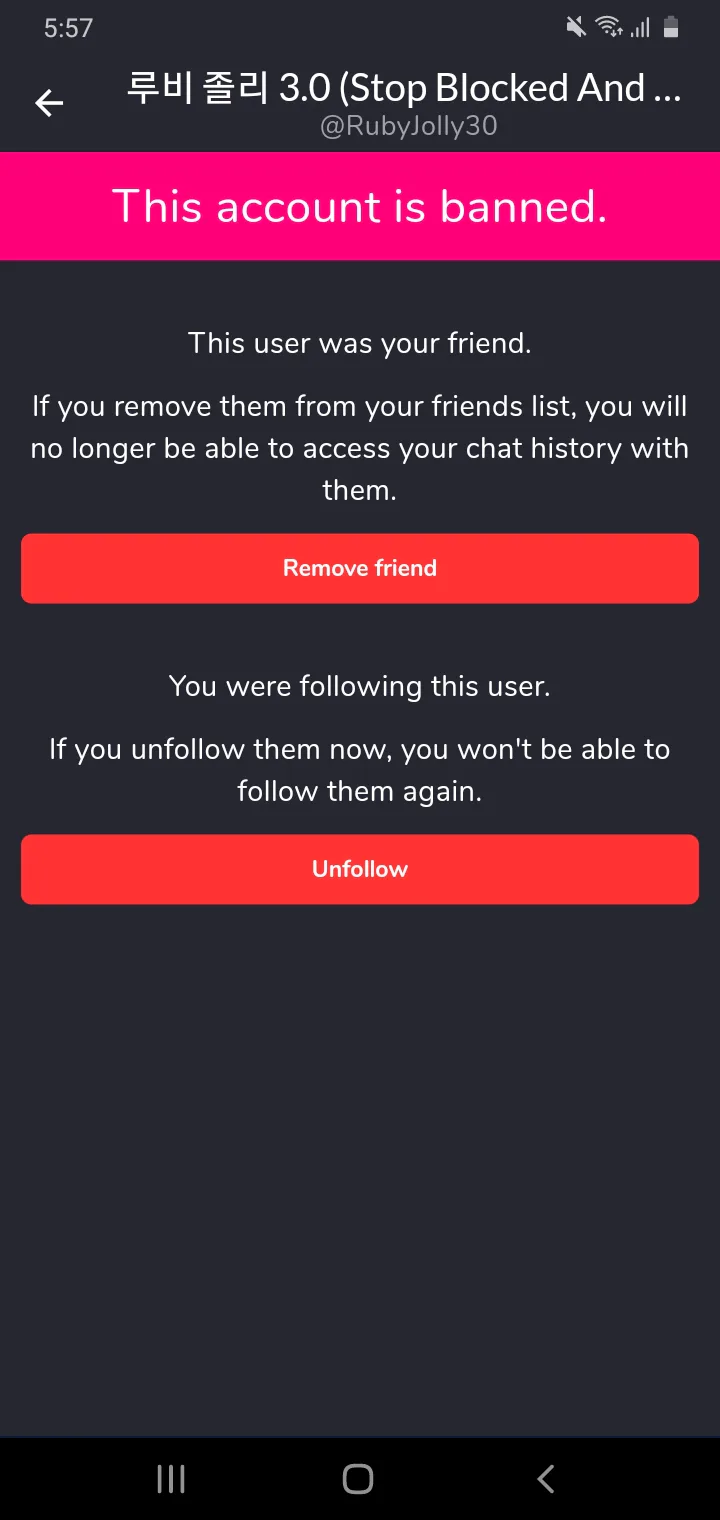
Task: Tap the system back chevron
Action: click(x=545, y=1479)
